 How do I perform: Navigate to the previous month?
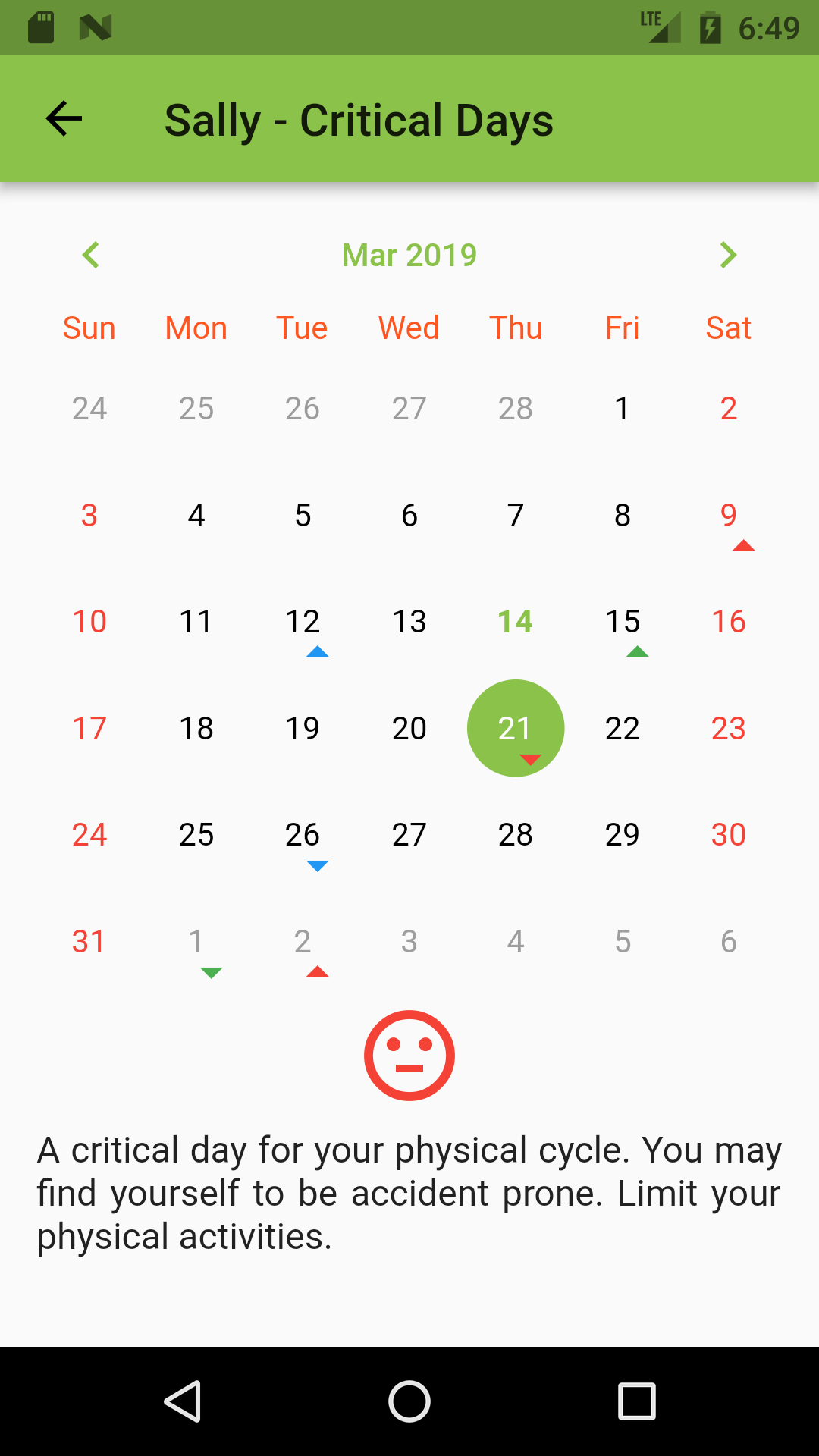click(x=91, y=255)
